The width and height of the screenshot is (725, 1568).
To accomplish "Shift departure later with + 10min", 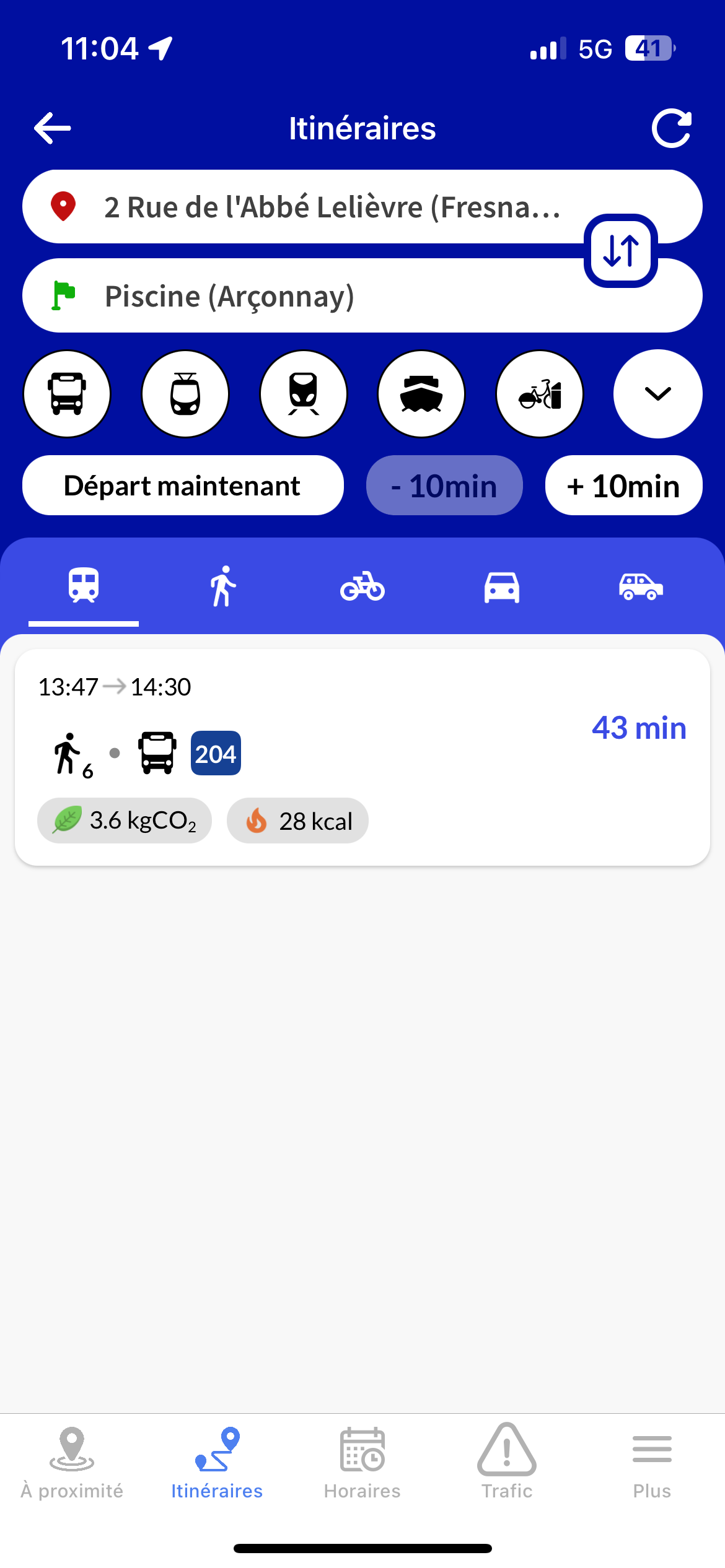I will pyautogui.click(x=623, y=486).
